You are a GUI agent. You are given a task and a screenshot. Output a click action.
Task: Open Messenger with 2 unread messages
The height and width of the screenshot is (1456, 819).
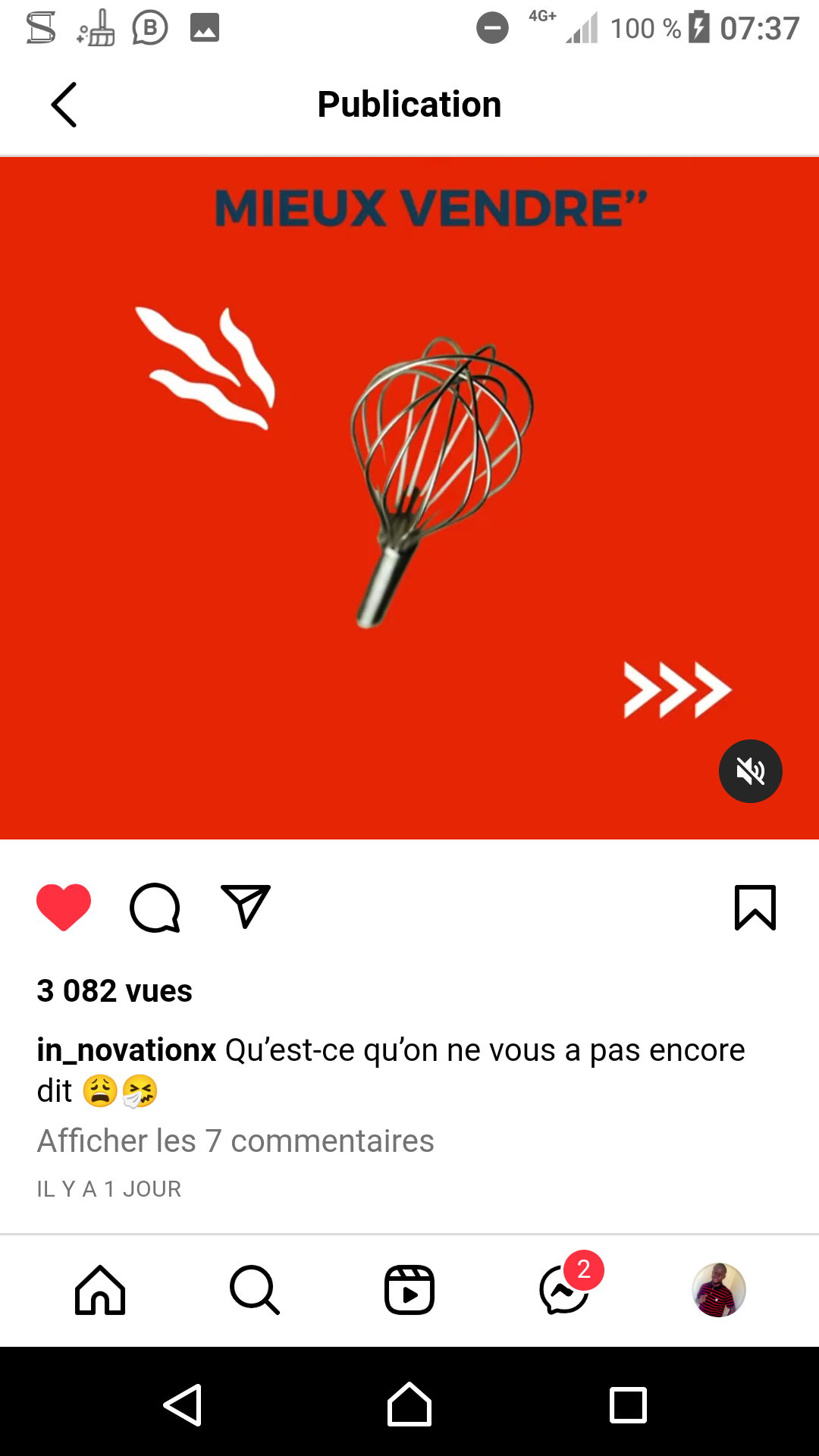point(565,1290)
